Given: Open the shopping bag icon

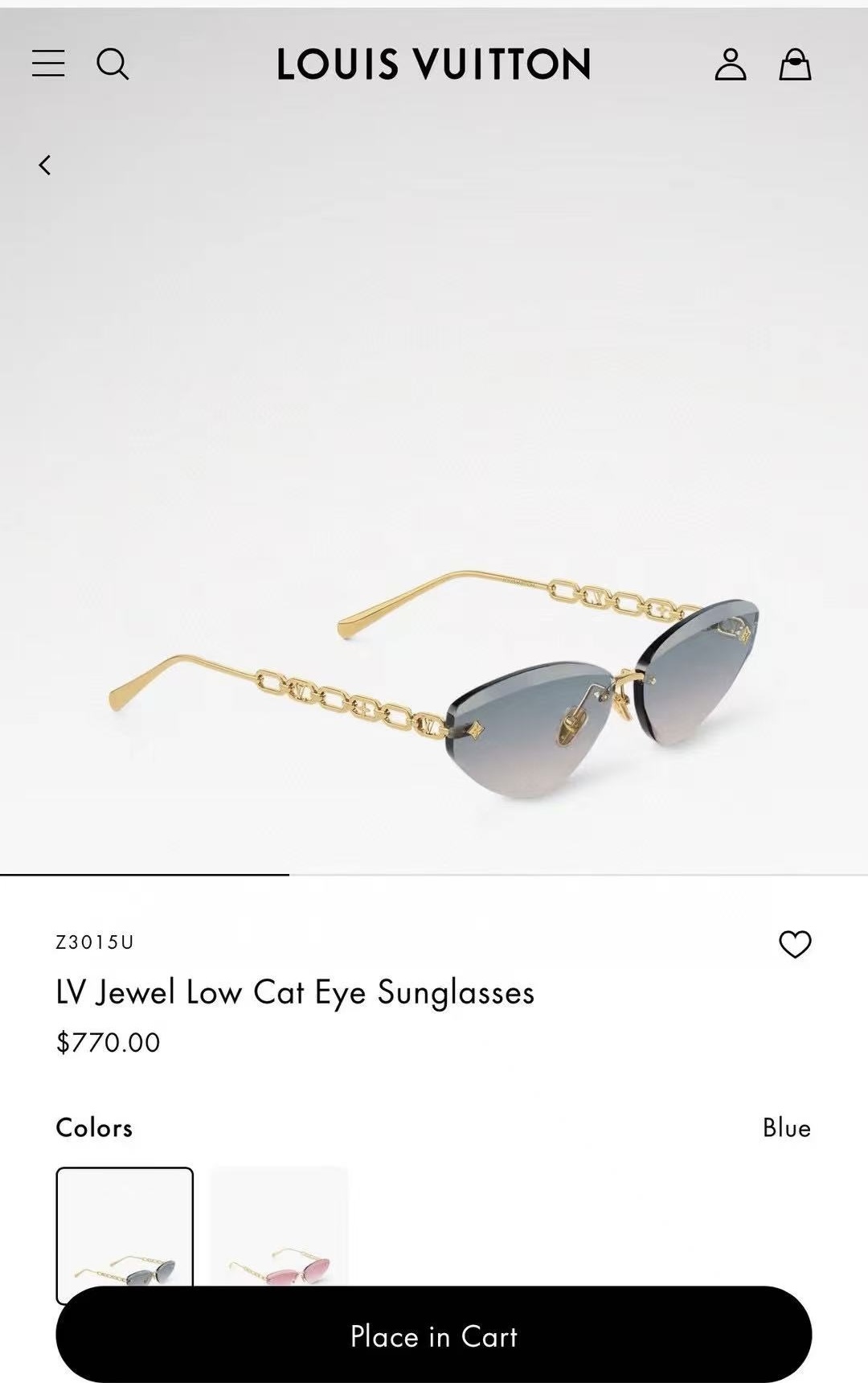Looking at the screenshot, I should click(796, 64).
